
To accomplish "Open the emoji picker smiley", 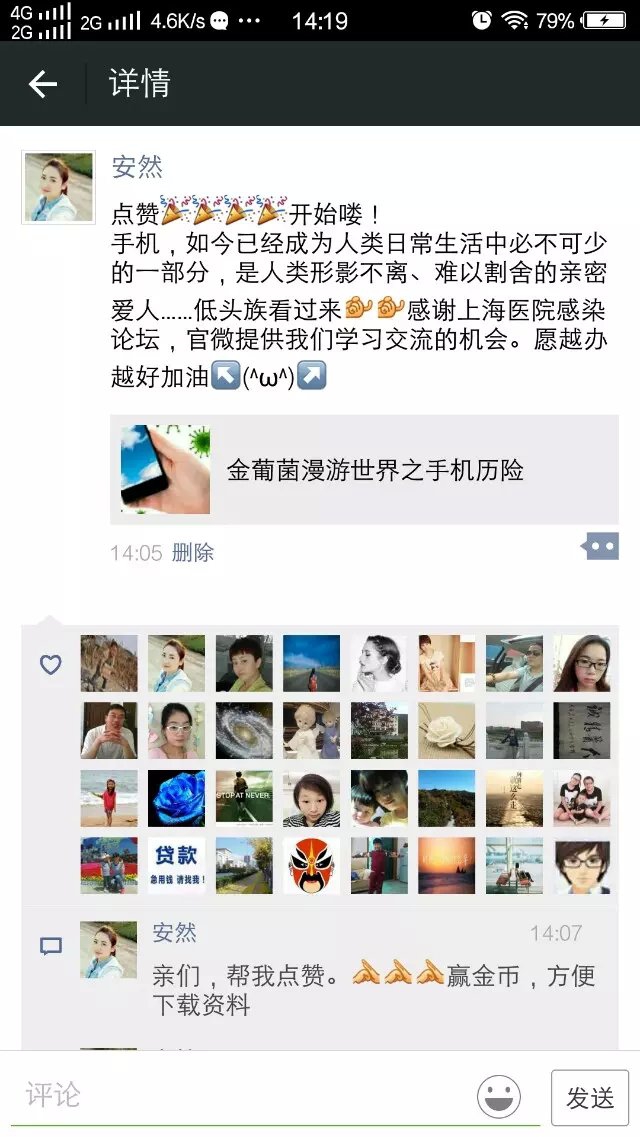I will [x=498, y=1096].
